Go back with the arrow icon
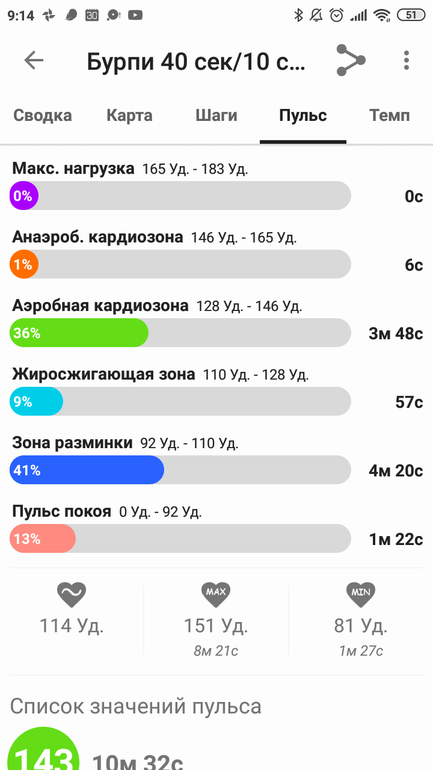 tap(34, 60)
